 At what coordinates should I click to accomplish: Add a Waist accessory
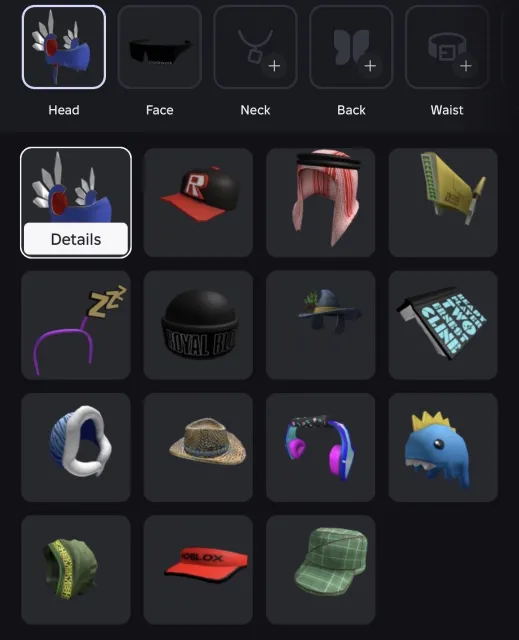click(x=447, y=47)
